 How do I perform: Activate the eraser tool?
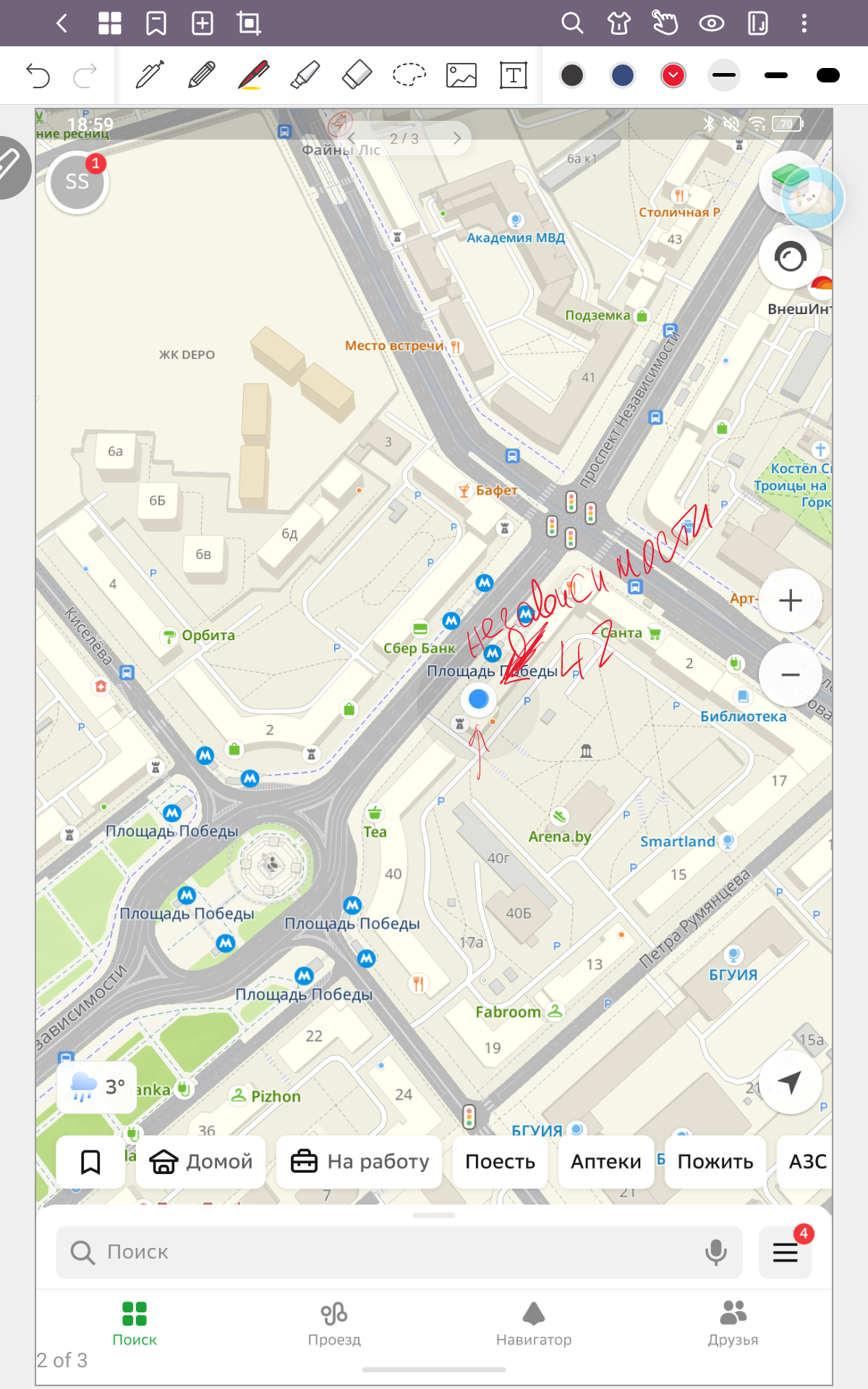357,75
